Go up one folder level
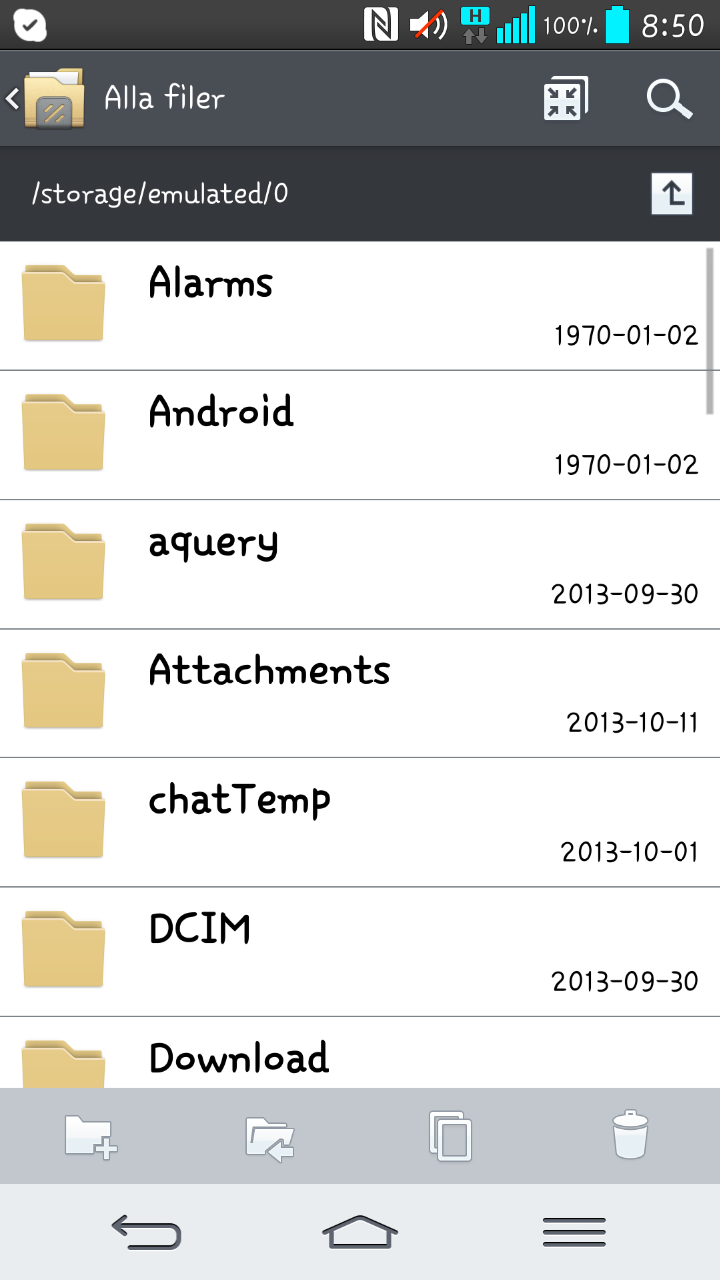Image resolution: width=720 pixels, height=1280 pixels. coord(673,193)
